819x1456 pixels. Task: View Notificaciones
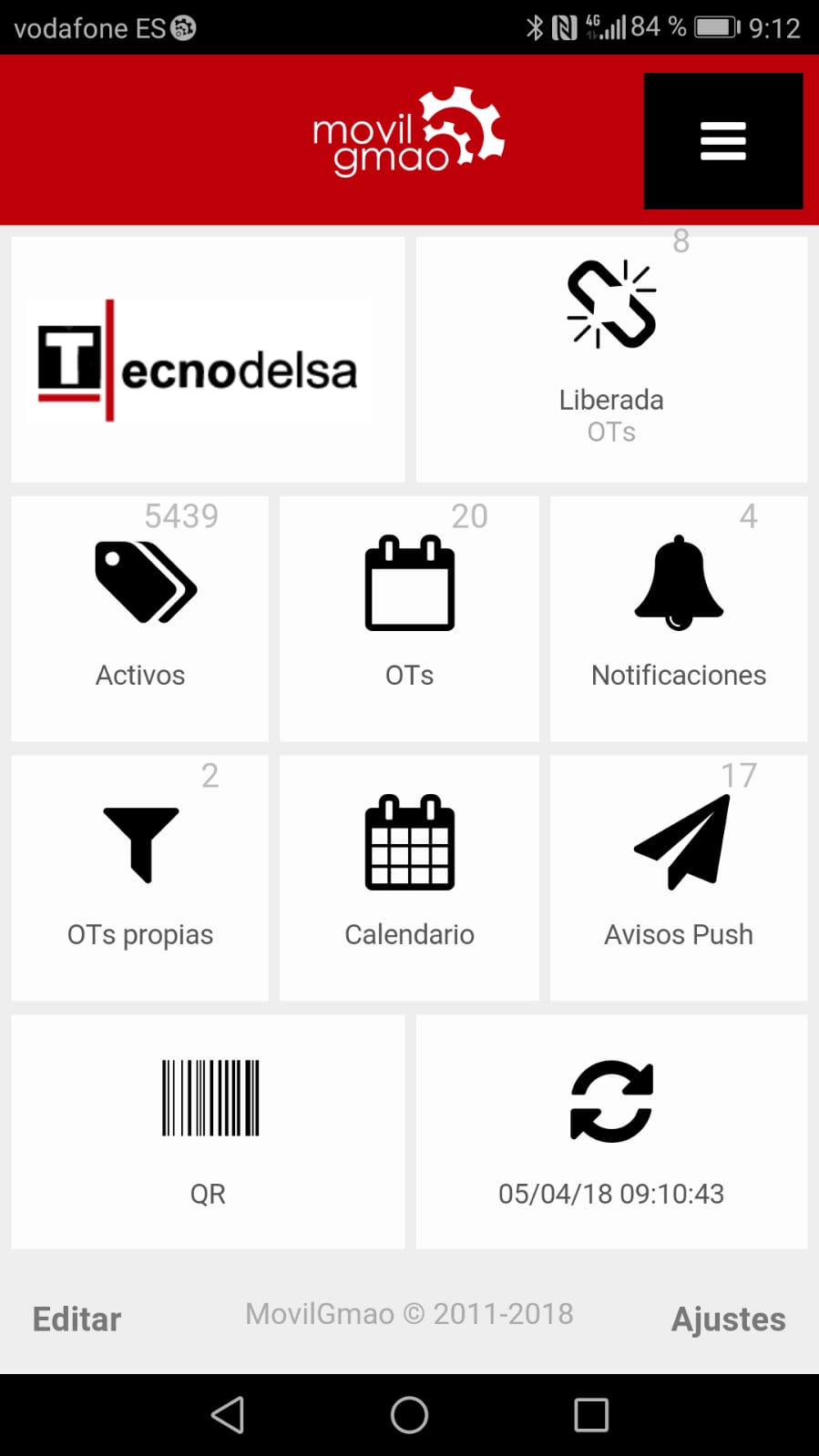[679, 619]
